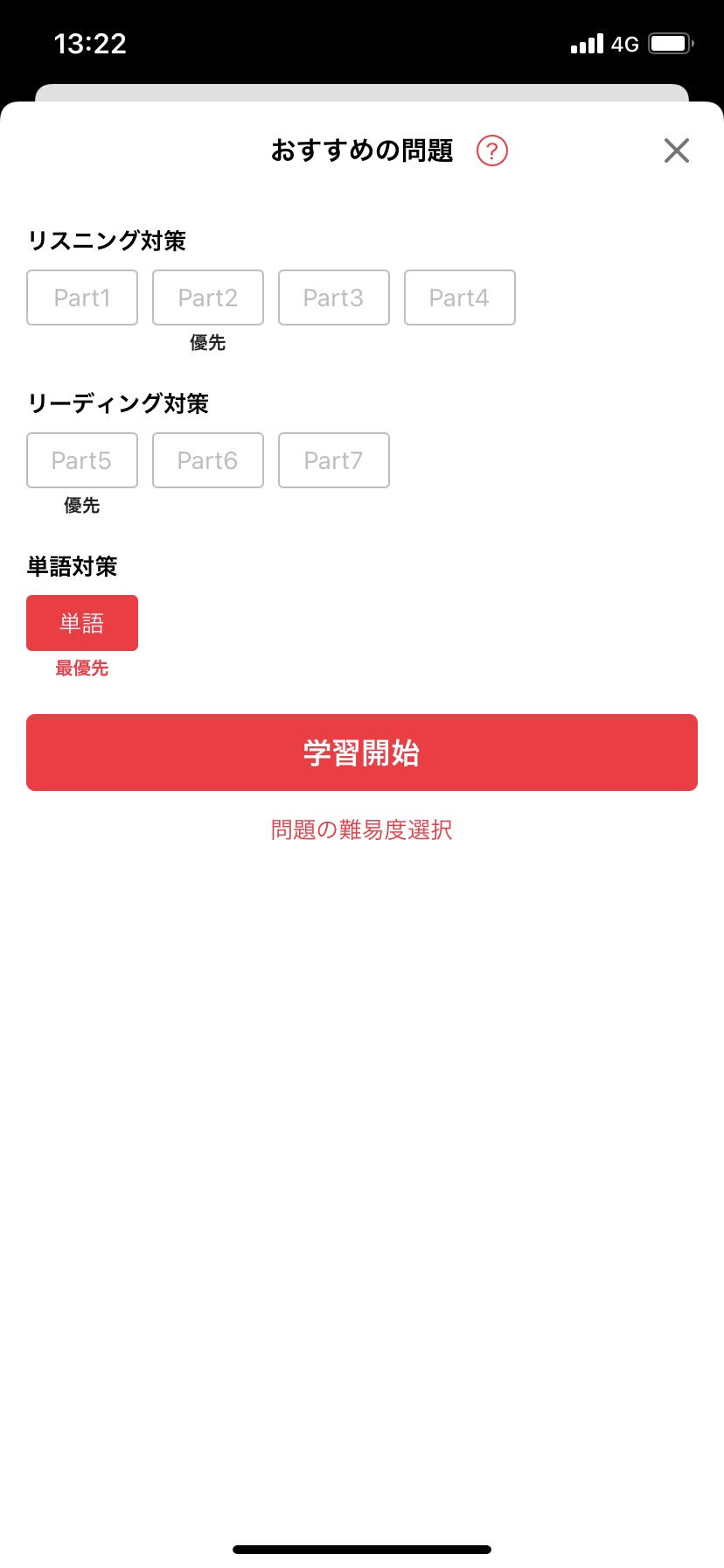
Task: Tap the Part4 listening chip
Action: 460,297
